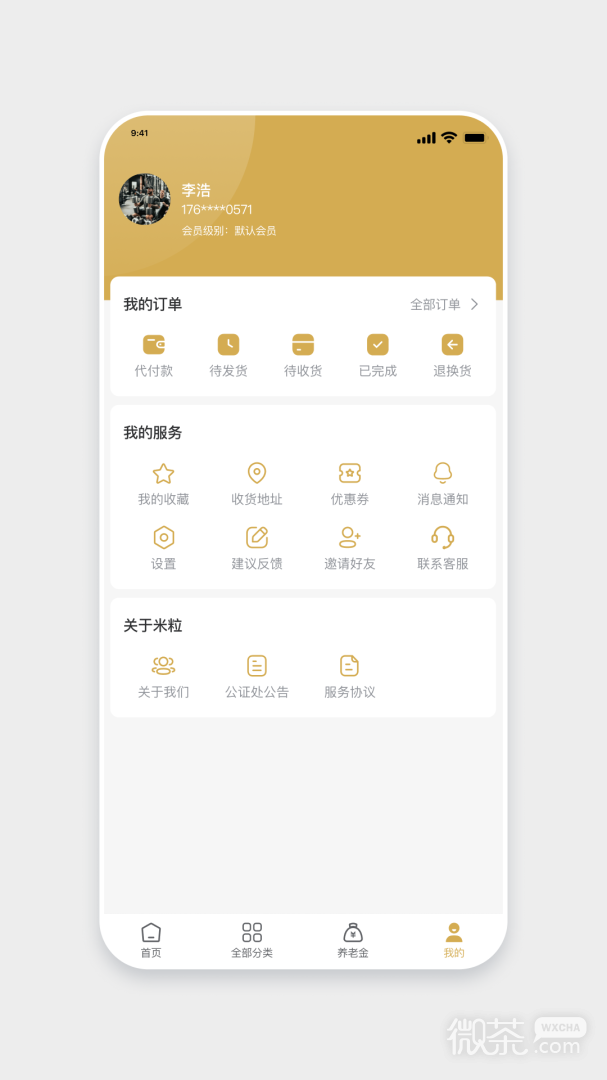Open notary office announcement (公证处公告)

(x=257, y=676)
